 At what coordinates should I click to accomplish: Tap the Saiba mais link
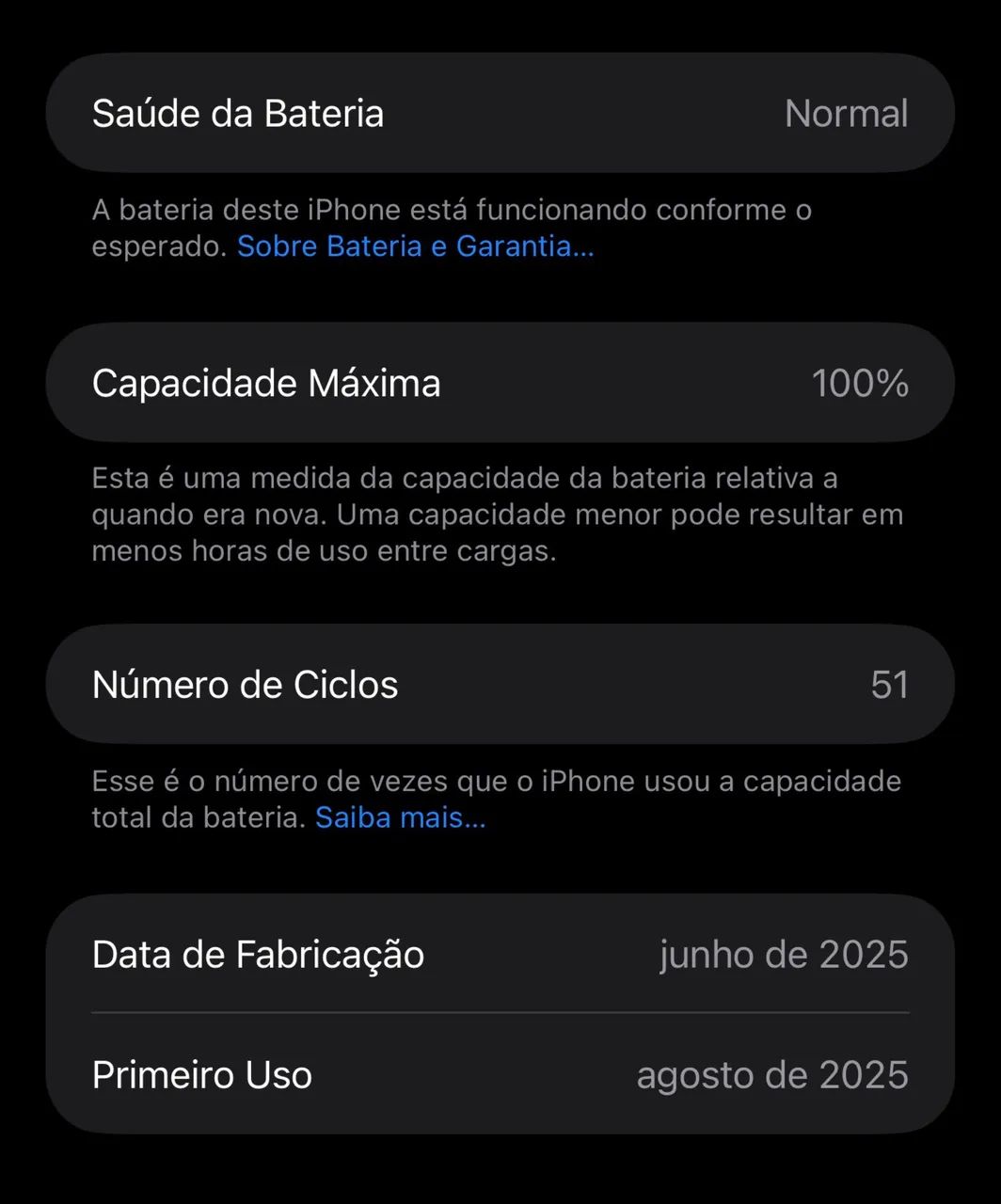[x=400, y=817]
